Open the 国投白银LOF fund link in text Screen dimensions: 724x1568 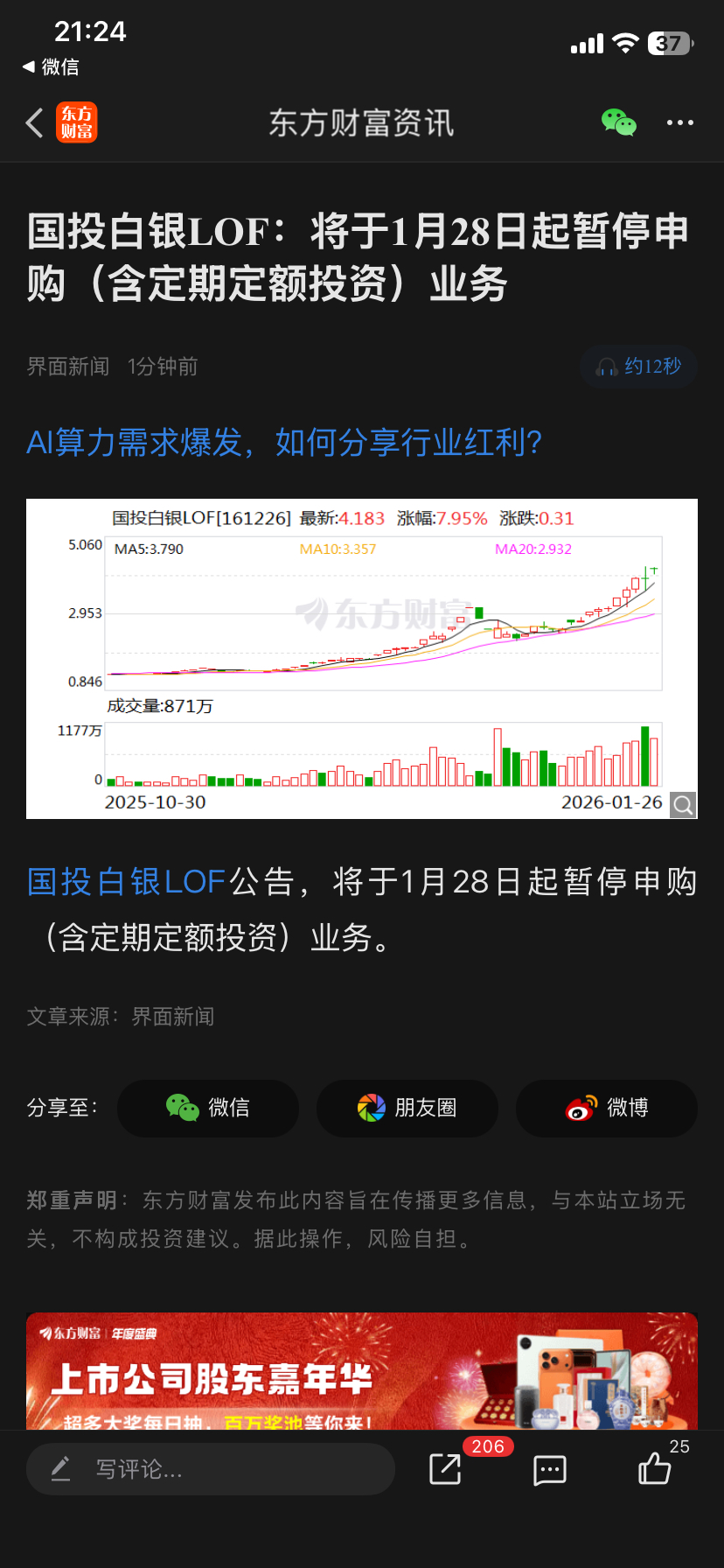(x=127, y=882)
